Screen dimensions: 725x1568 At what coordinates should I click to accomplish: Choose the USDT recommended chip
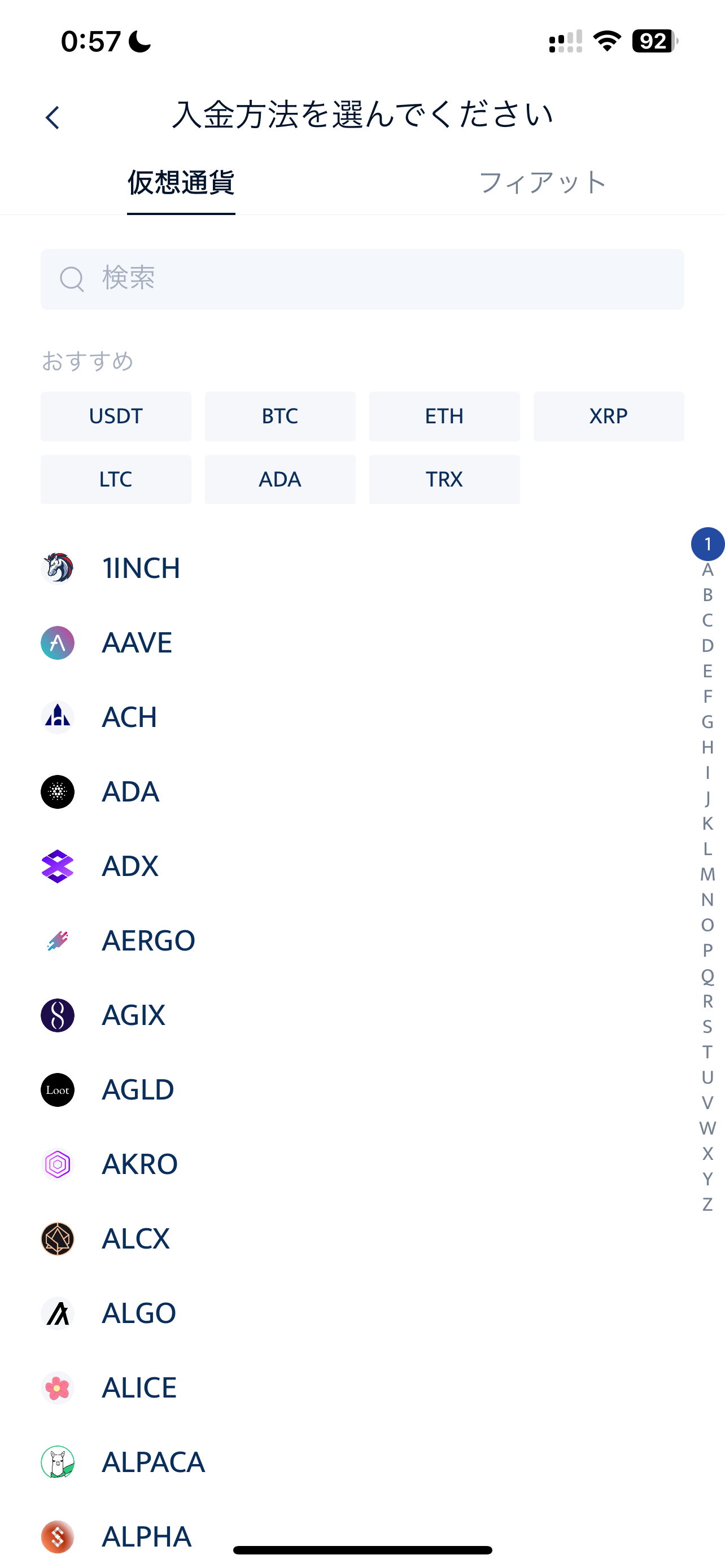click(x=116, y=417)
